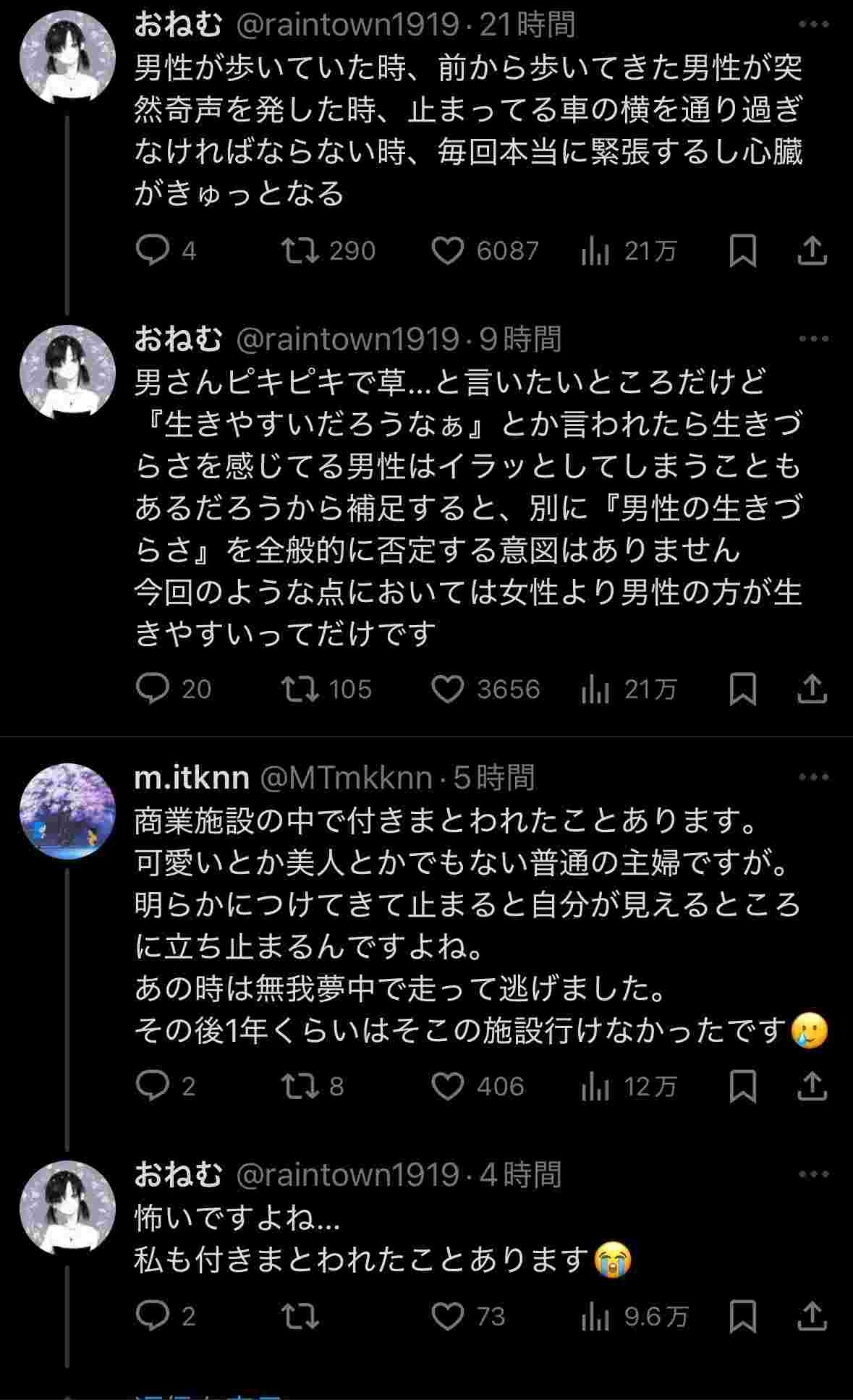Like the tweet with 6087 likes
This screenshot has width=853, height=1400.
coord(447,251)
